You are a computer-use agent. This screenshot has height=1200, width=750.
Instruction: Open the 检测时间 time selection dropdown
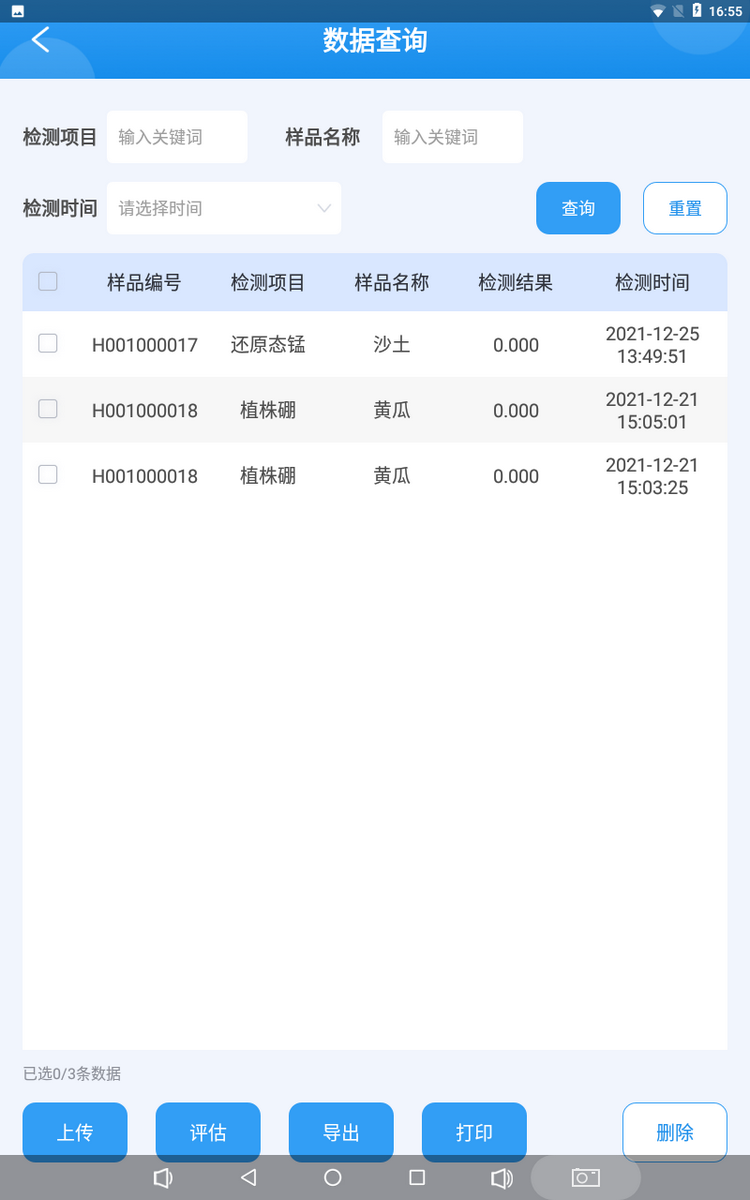[x=224, y=208]
